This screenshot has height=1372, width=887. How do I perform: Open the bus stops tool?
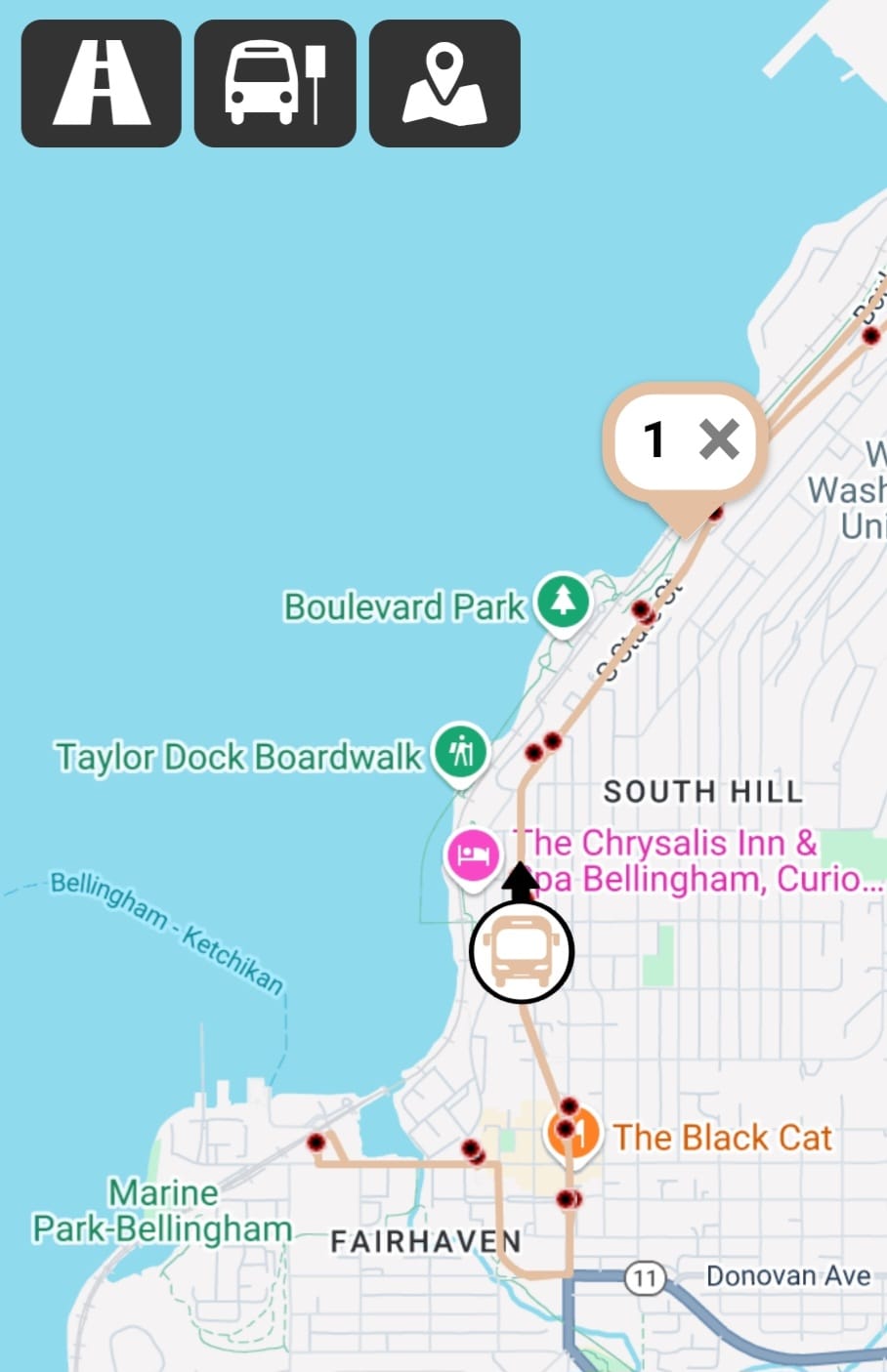tap(274, 84)
